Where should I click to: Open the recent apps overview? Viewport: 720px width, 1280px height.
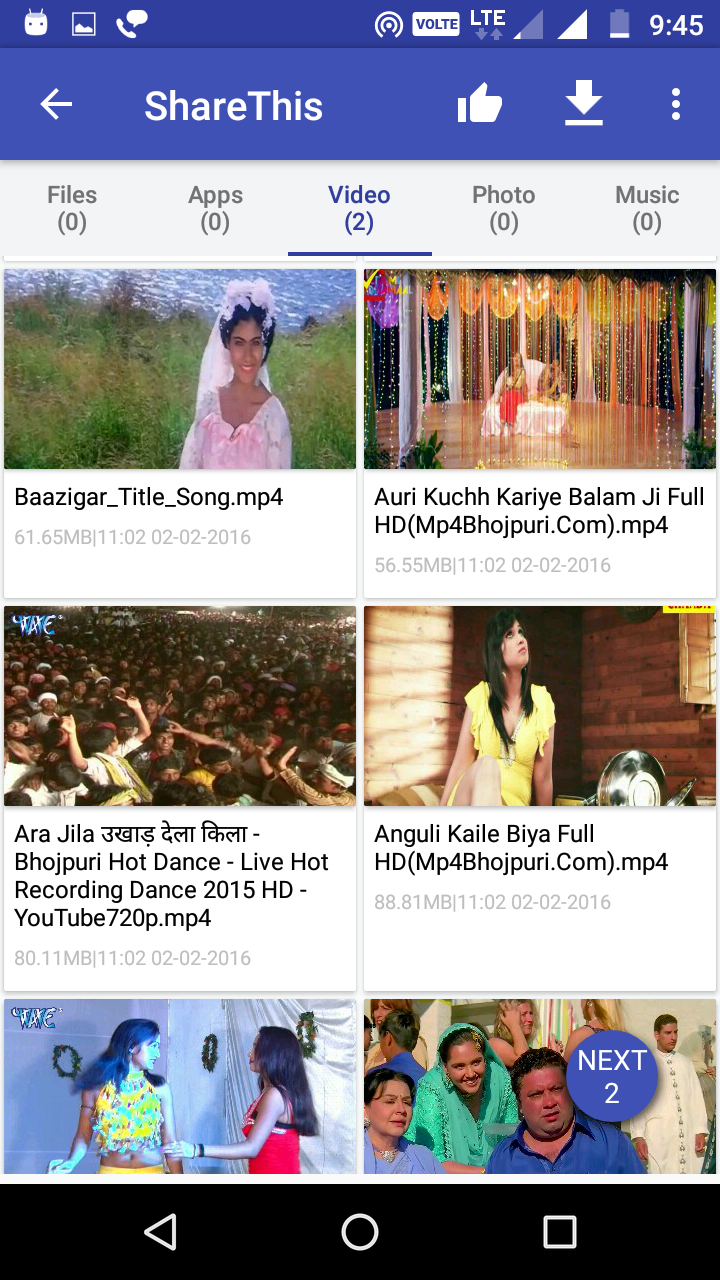560,1232
